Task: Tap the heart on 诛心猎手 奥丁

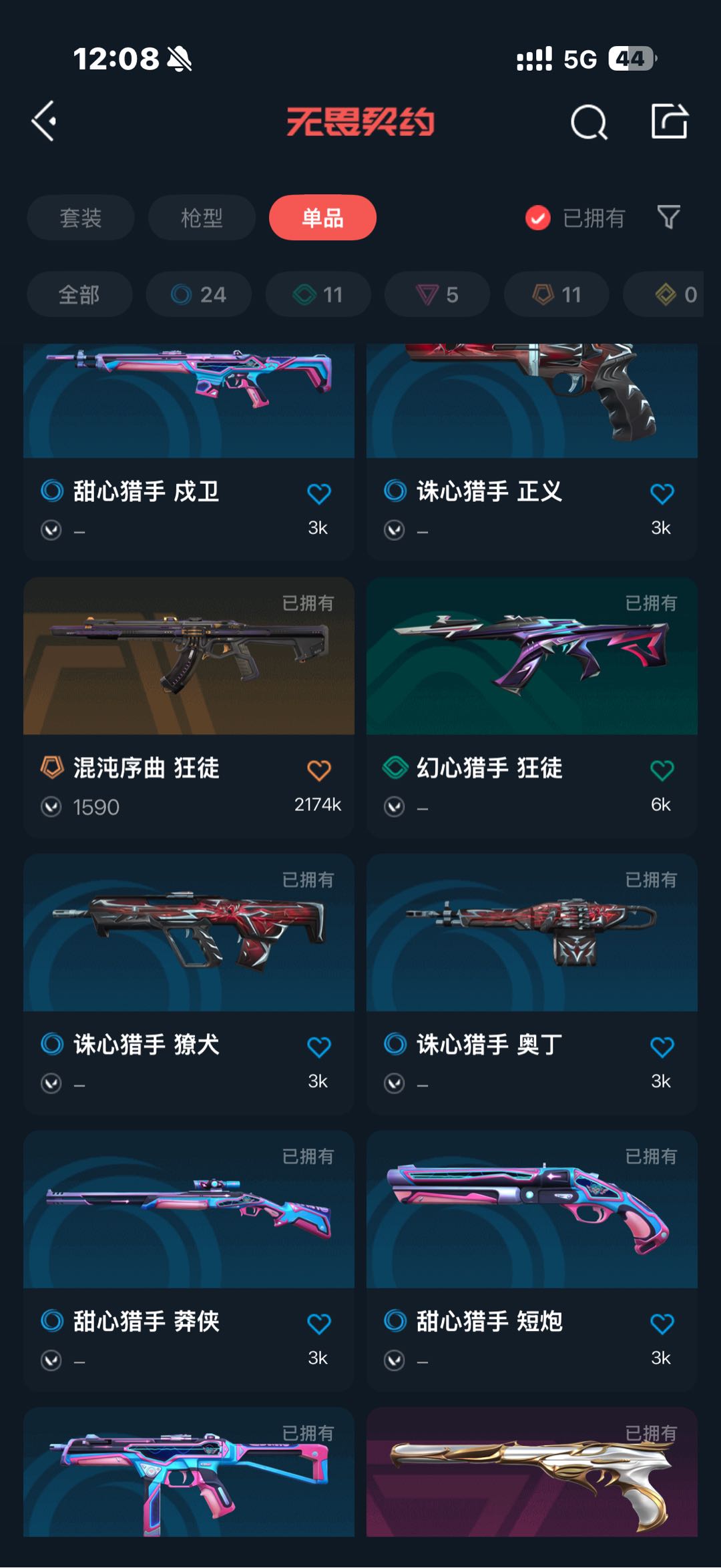Action: [x=662, y=1047]
